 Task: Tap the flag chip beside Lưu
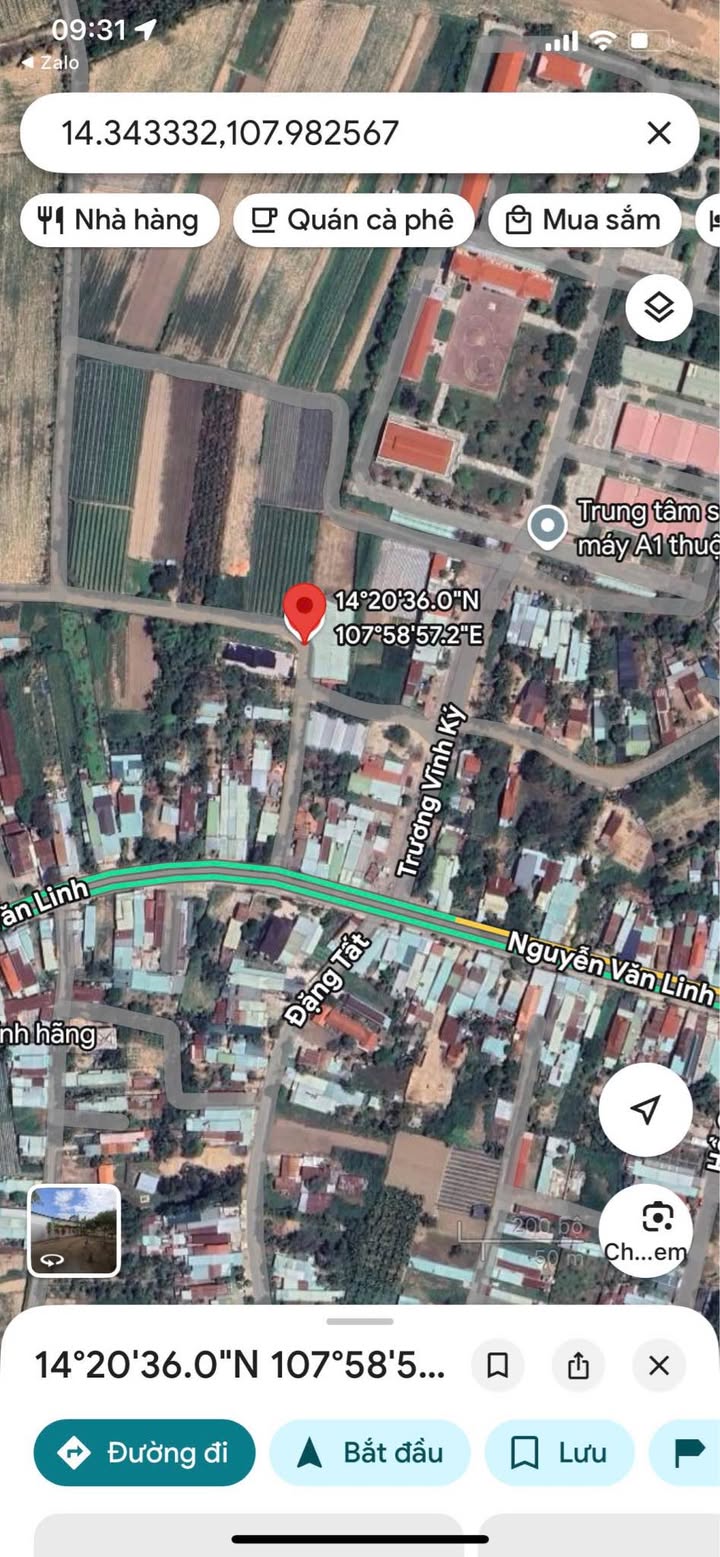[x=688, y=1452]
